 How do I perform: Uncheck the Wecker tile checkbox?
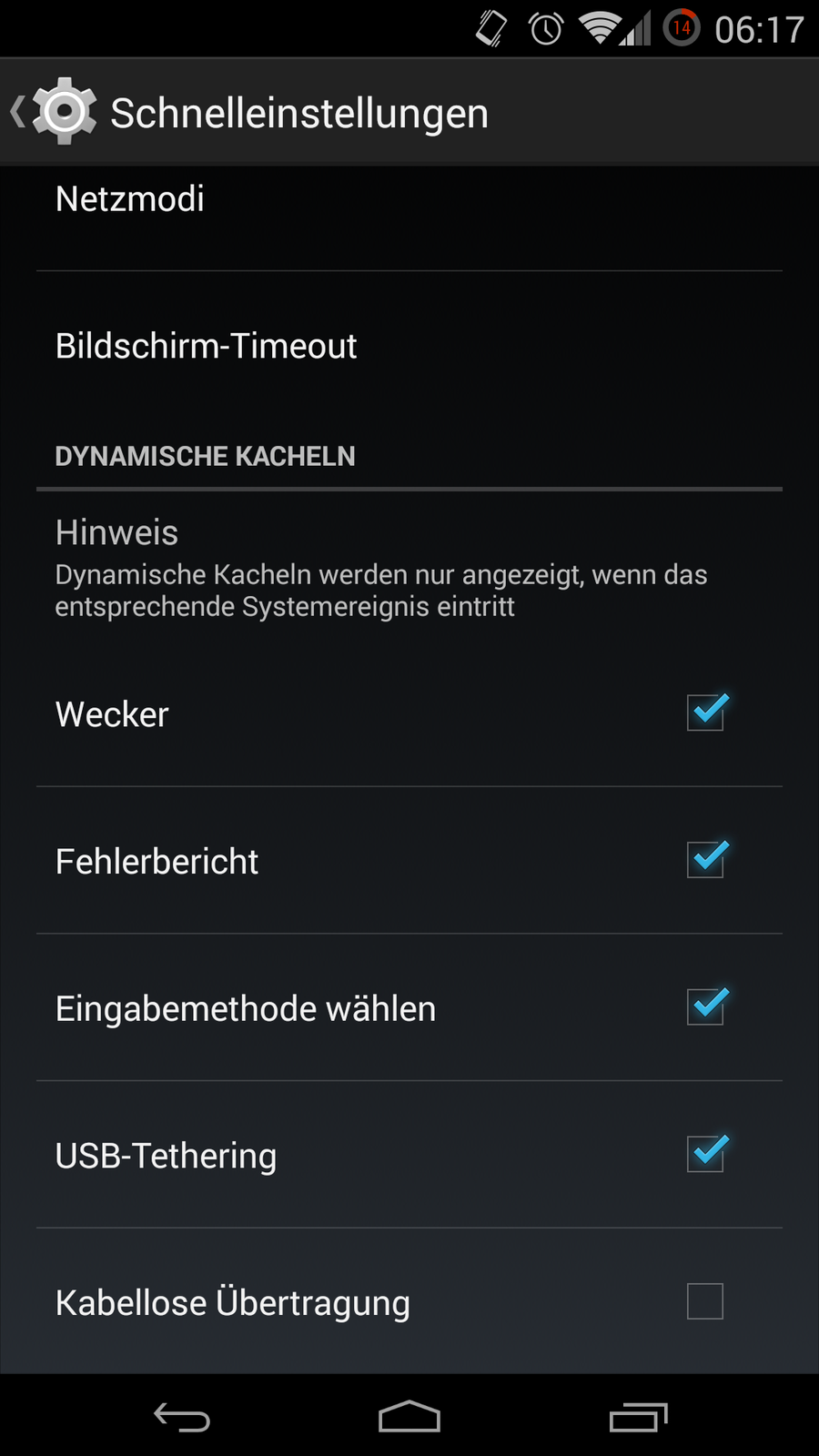[x=705, y=713]
